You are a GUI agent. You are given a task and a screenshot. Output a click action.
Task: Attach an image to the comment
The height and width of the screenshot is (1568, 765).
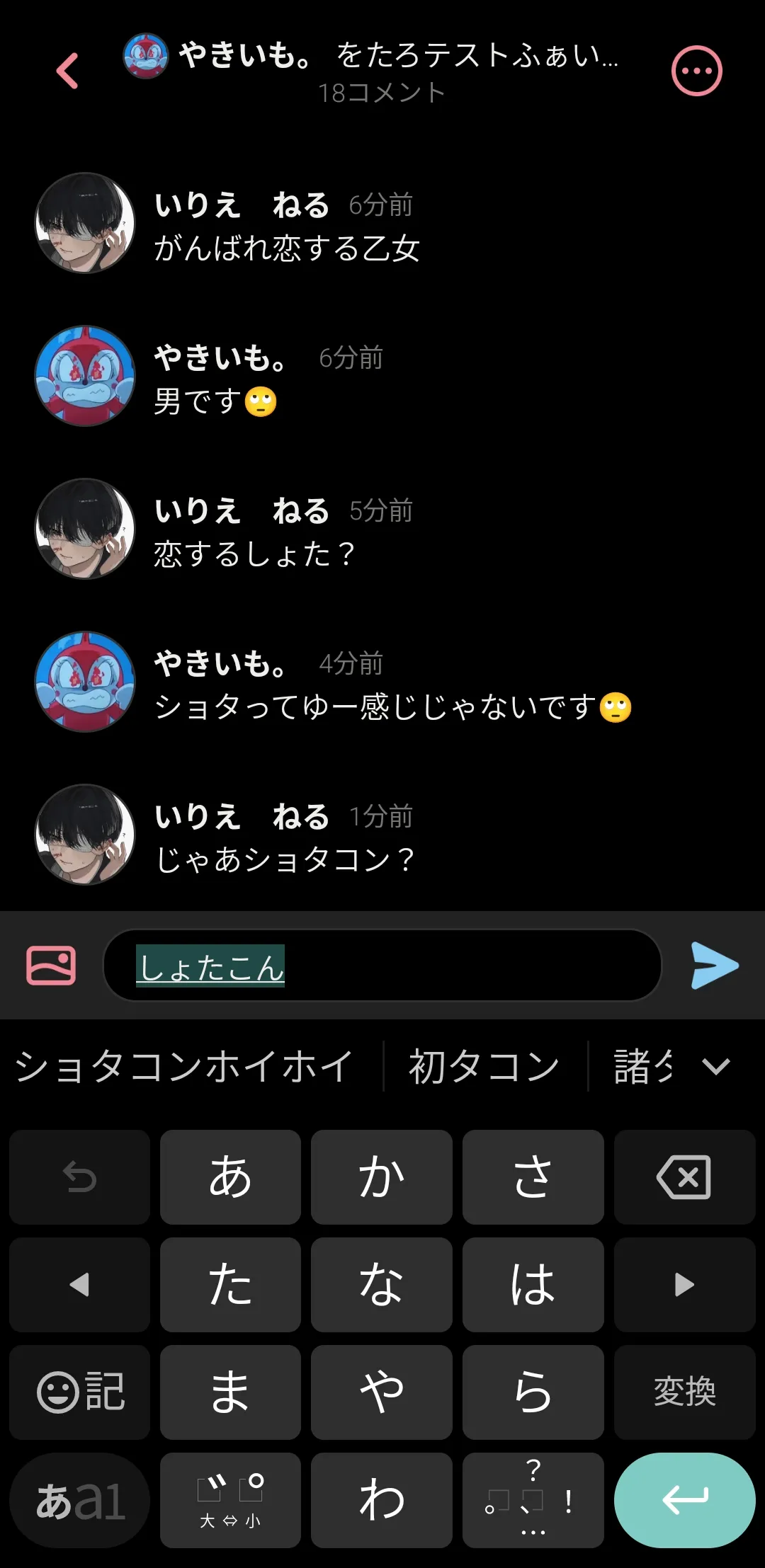(51, 966)
